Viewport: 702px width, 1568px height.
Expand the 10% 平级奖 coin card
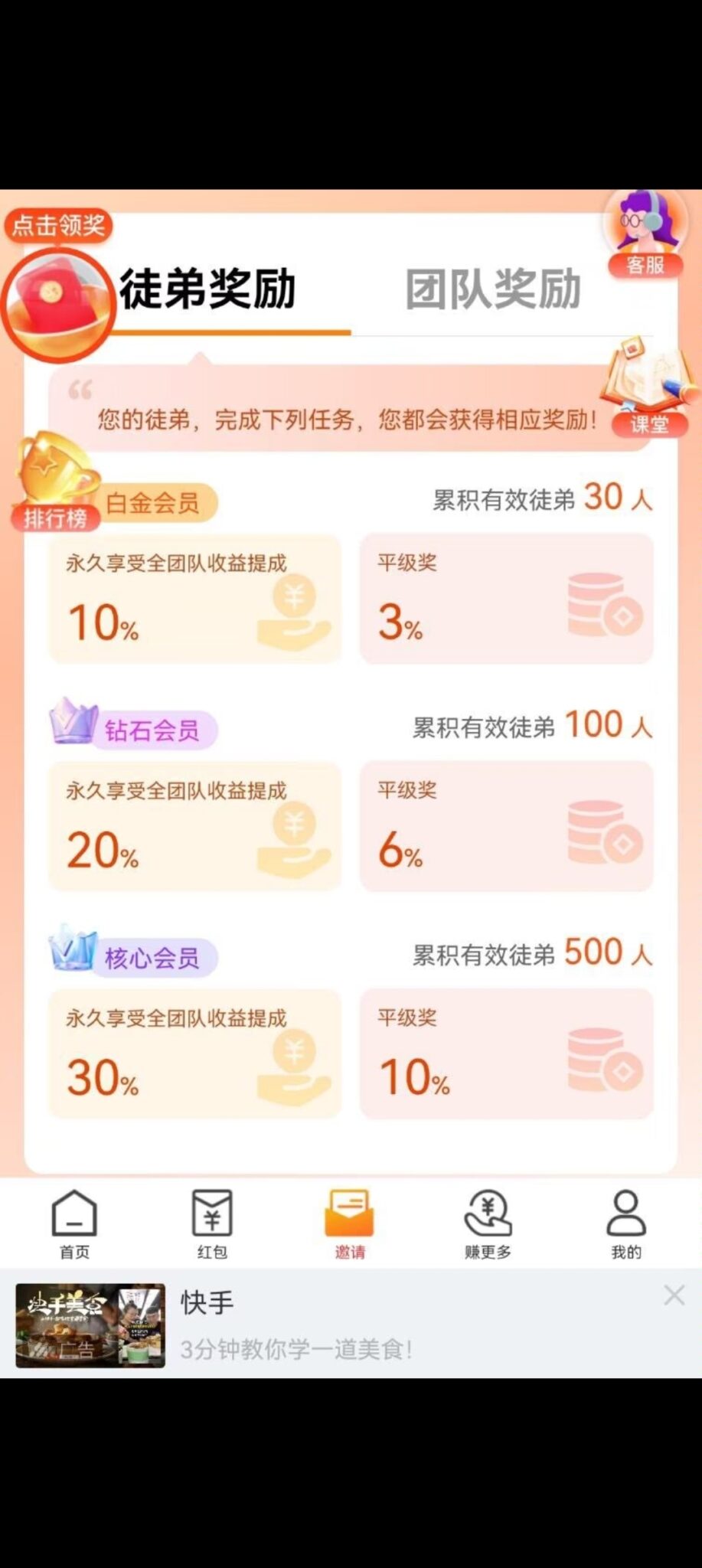point(507,1054)
